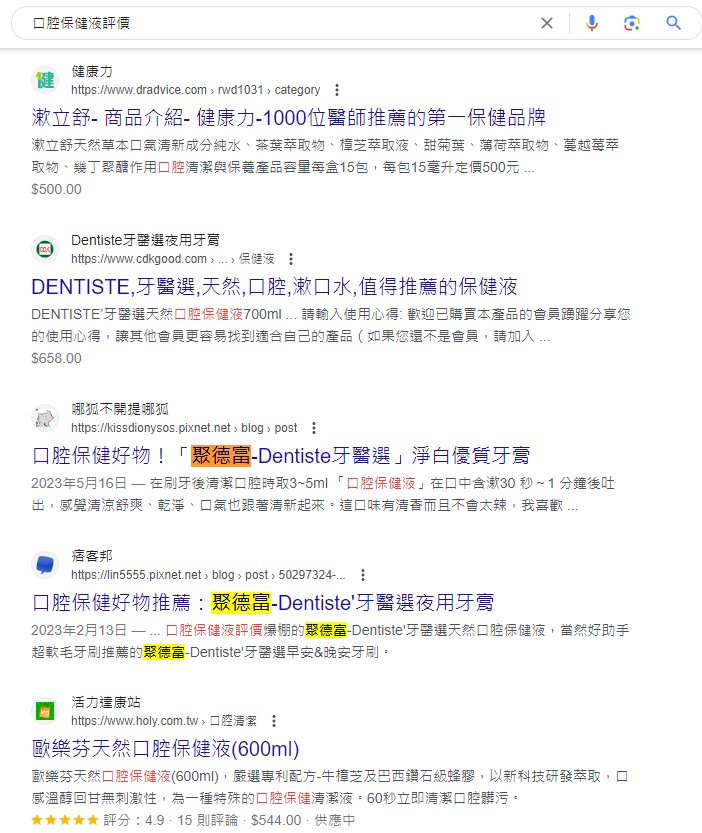The width and height of the screenshot is (702, 833).
Task: Open the DENTISTE 牙醫選 保健液 result
Action: [274, 287]
